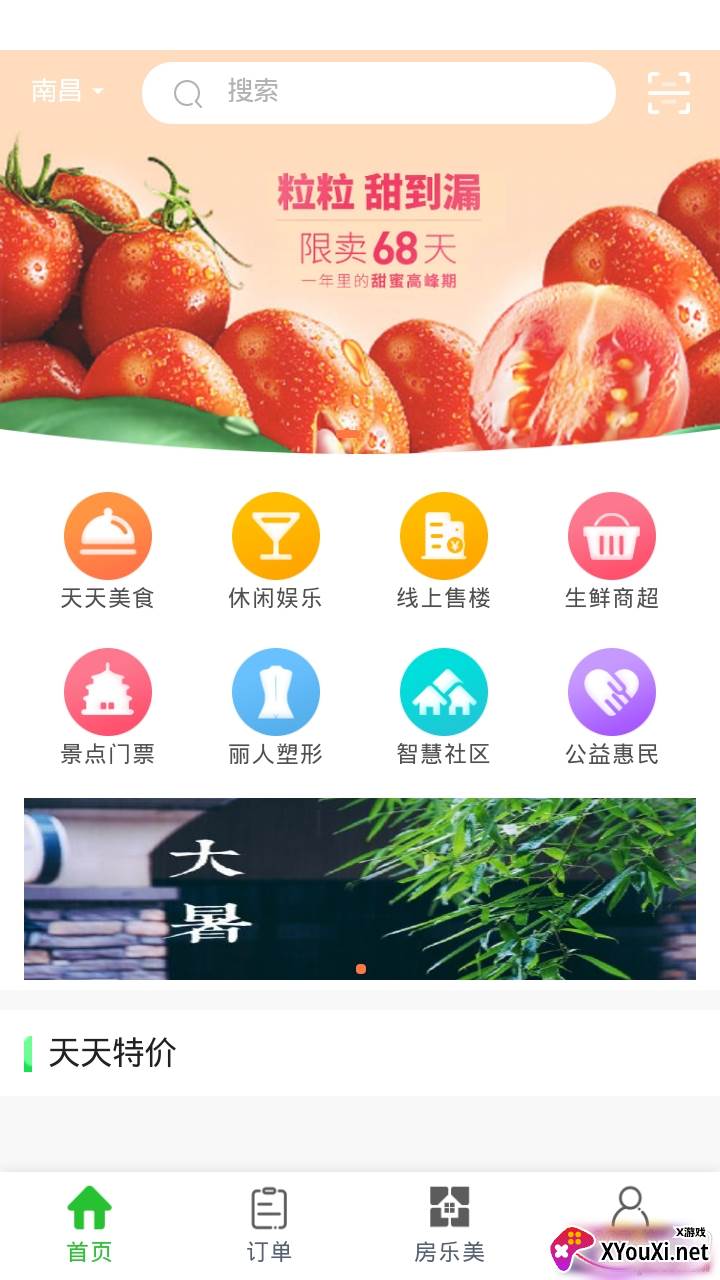This screenshot has width=720, height=1280.
Task: Open the 大暑 banner
Action: [360, 888]
